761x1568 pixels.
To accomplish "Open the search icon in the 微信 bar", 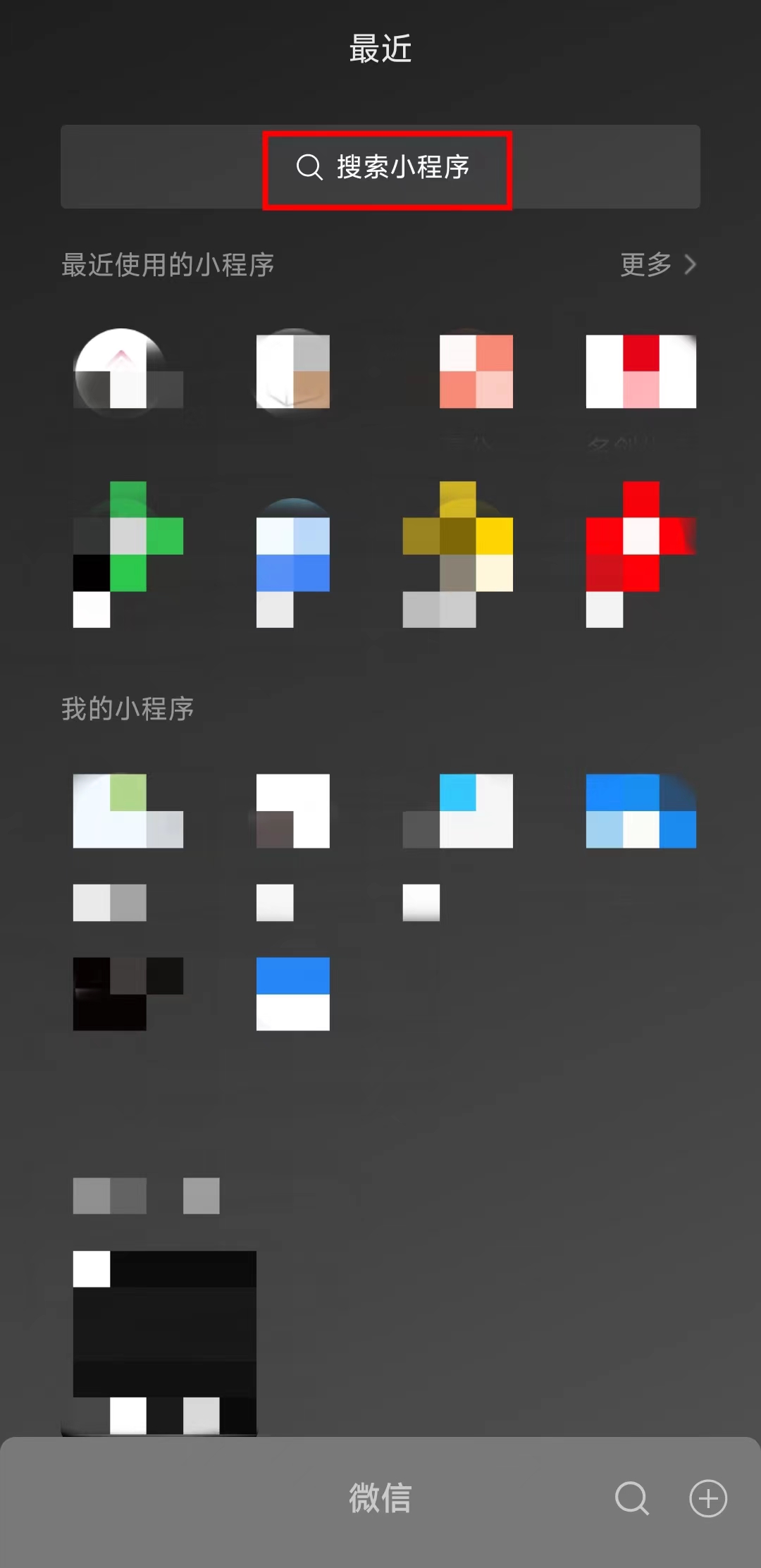I will tap(631, 1498).
